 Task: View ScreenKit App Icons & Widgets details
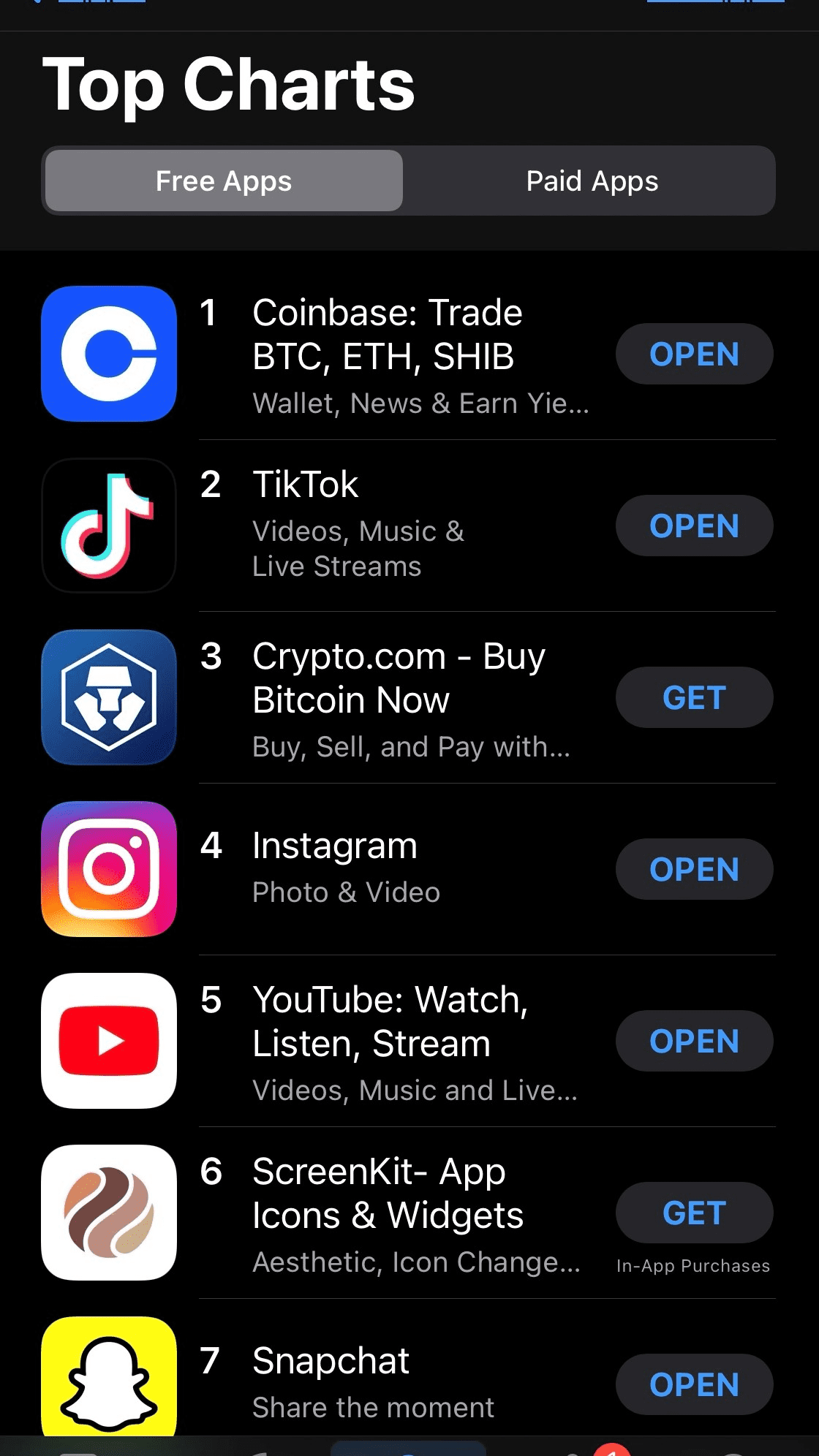click(388, 1194)
